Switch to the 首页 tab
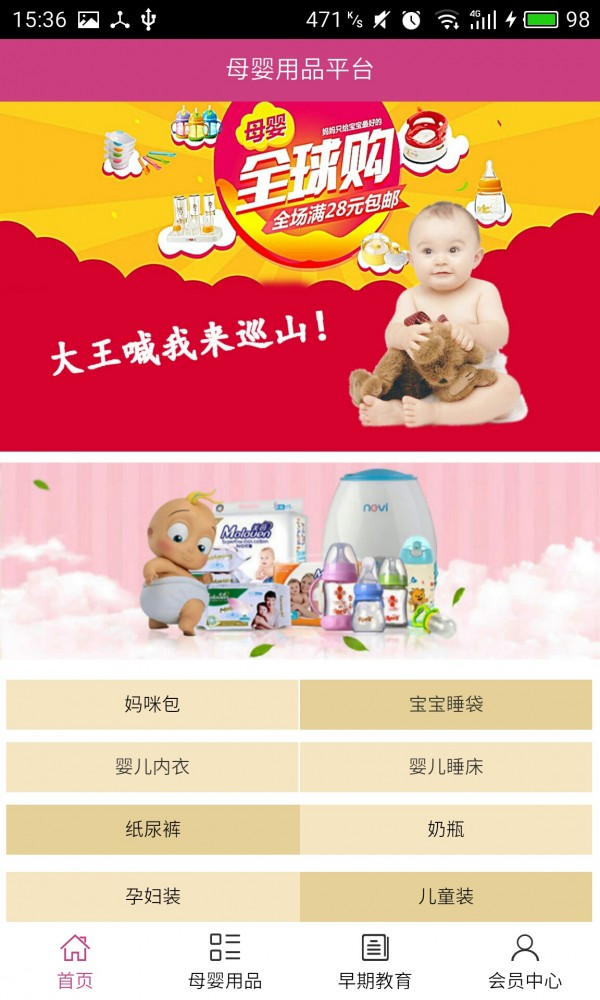The image size is (600, 1000). [75, 961]
